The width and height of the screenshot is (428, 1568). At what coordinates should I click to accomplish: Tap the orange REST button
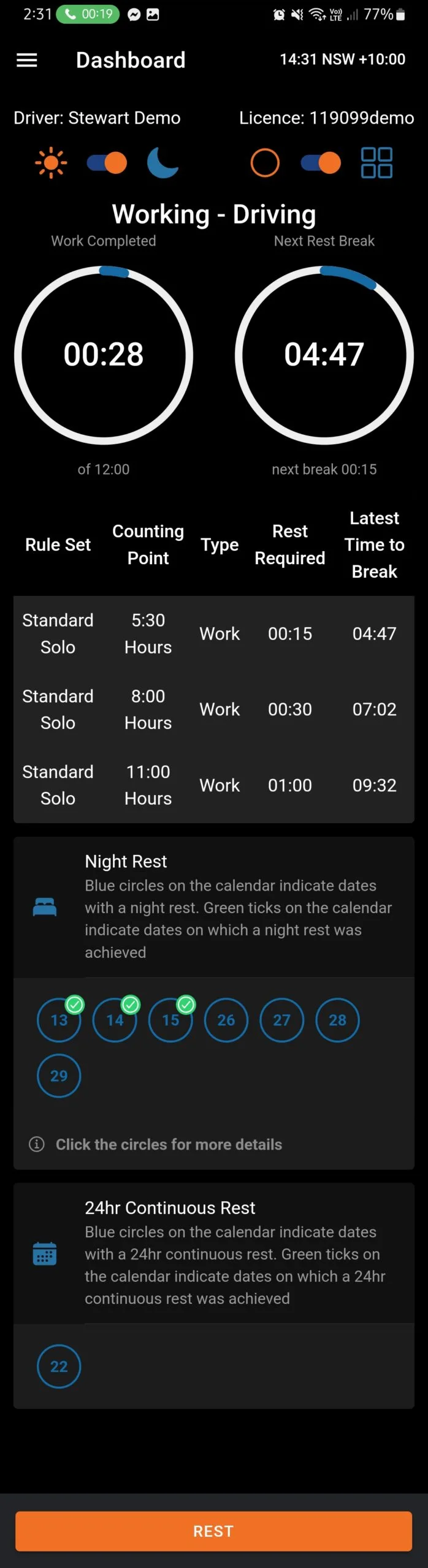tap(213, 1531)
